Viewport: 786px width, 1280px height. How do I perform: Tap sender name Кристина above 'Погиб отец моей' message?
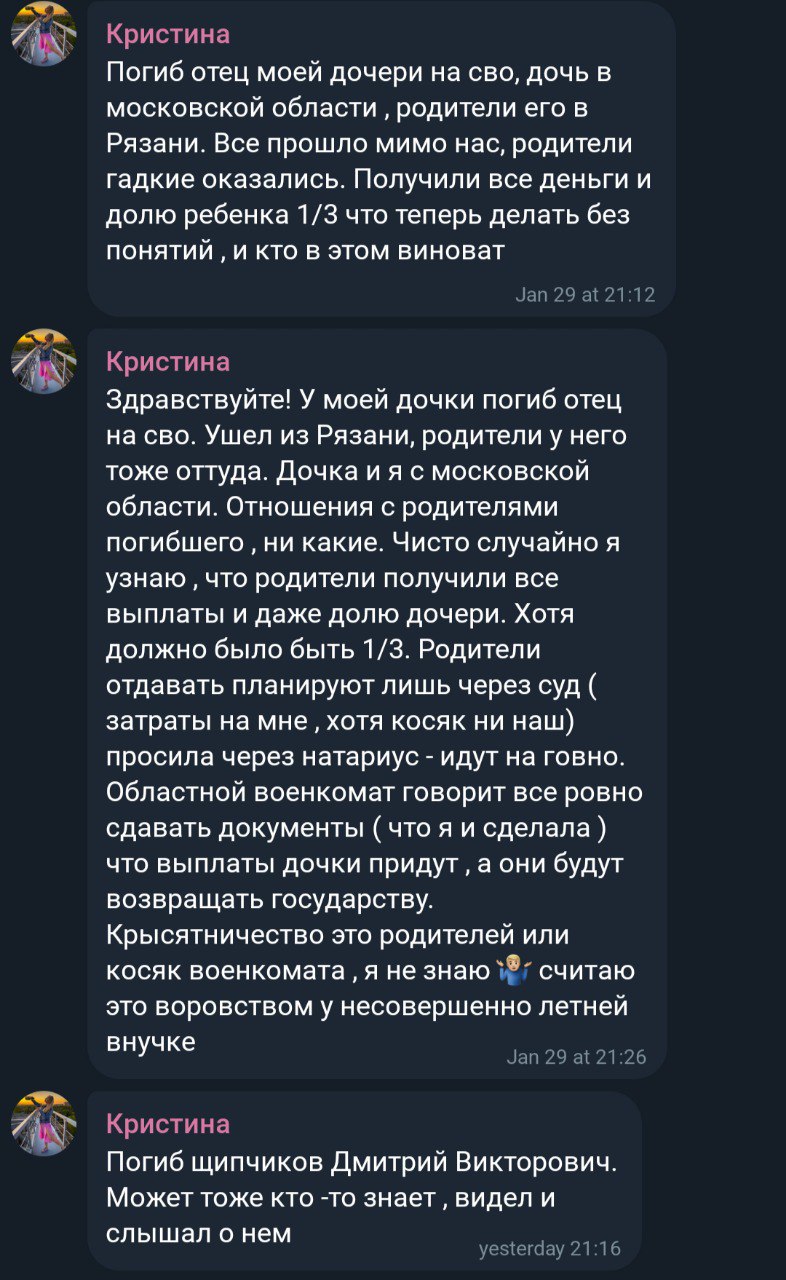click(x=168, y=35)
